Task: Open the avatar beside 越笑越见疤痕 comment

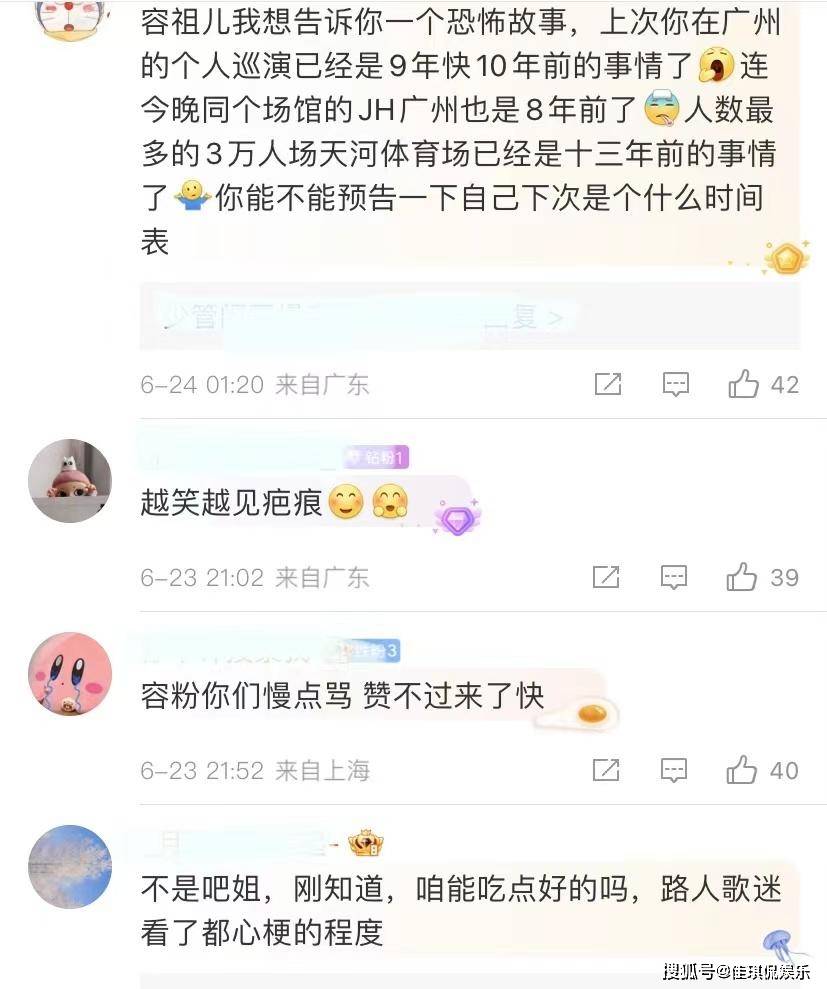Action: point(70,481)
